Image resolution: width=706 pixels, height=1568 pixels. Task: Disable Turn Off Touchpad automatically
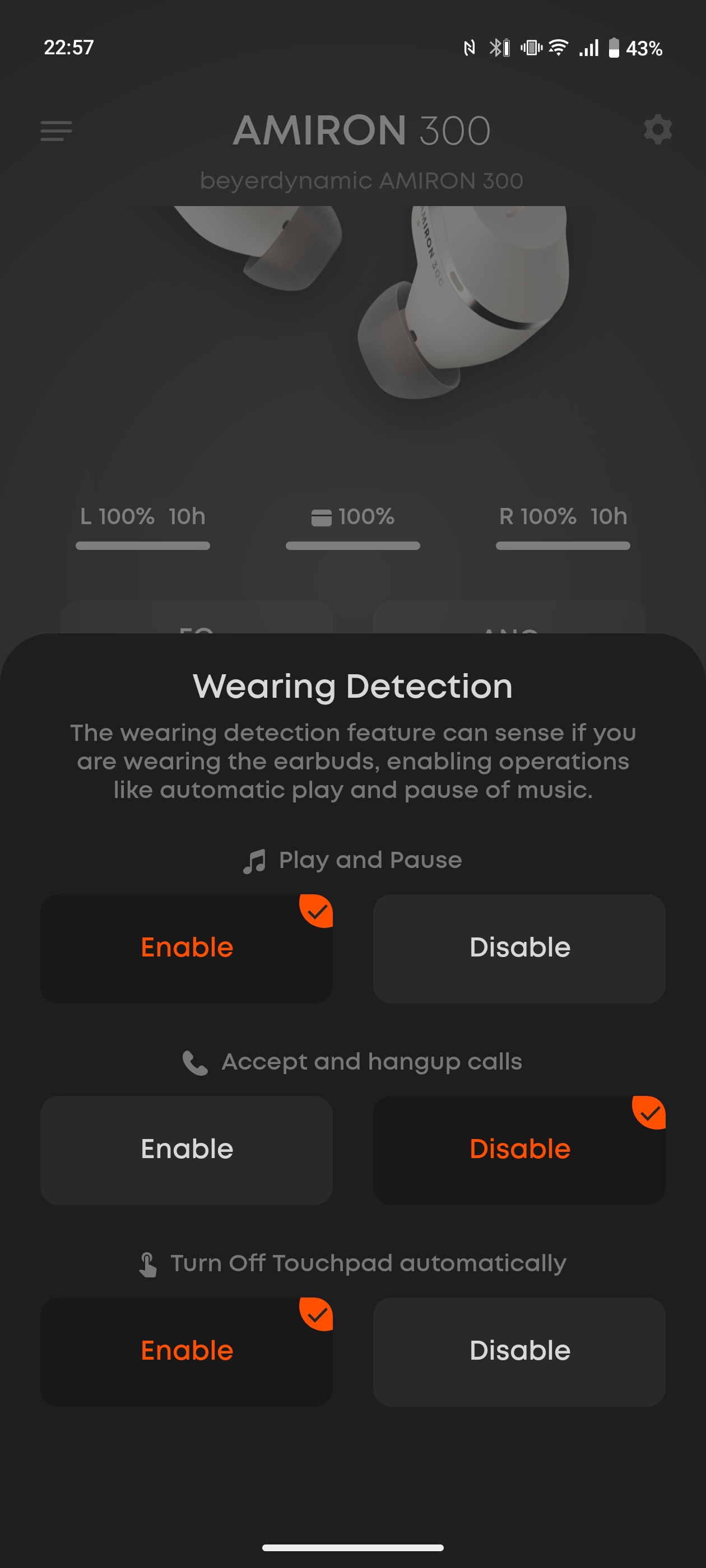(x=519, y=1351)
